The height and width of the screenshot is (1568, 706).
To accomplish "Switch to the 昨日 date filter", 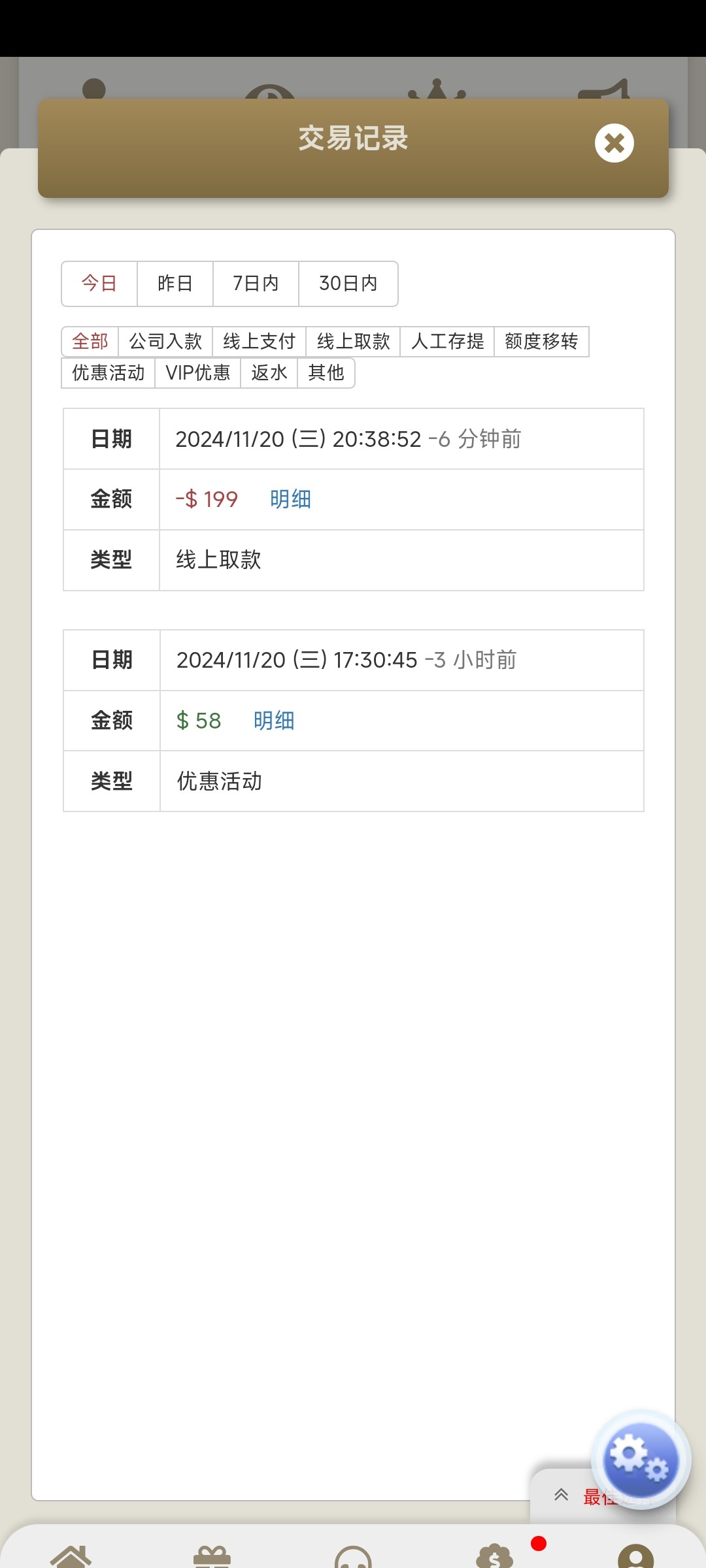I will pyautogui.click(x=175, y=284).
